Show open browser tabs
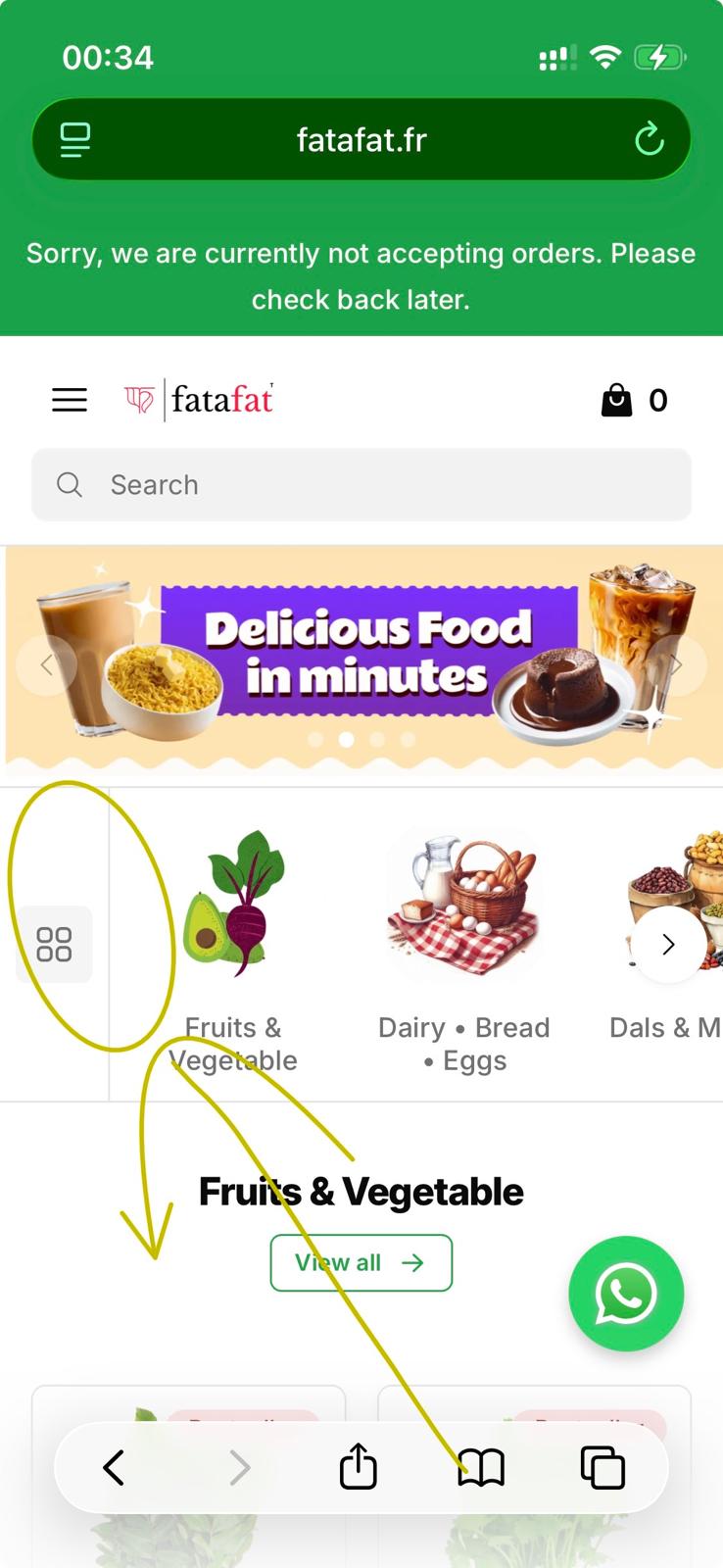Image resolution: width=723 pixels, height=1568 pixels. [x=602, y=1468]
